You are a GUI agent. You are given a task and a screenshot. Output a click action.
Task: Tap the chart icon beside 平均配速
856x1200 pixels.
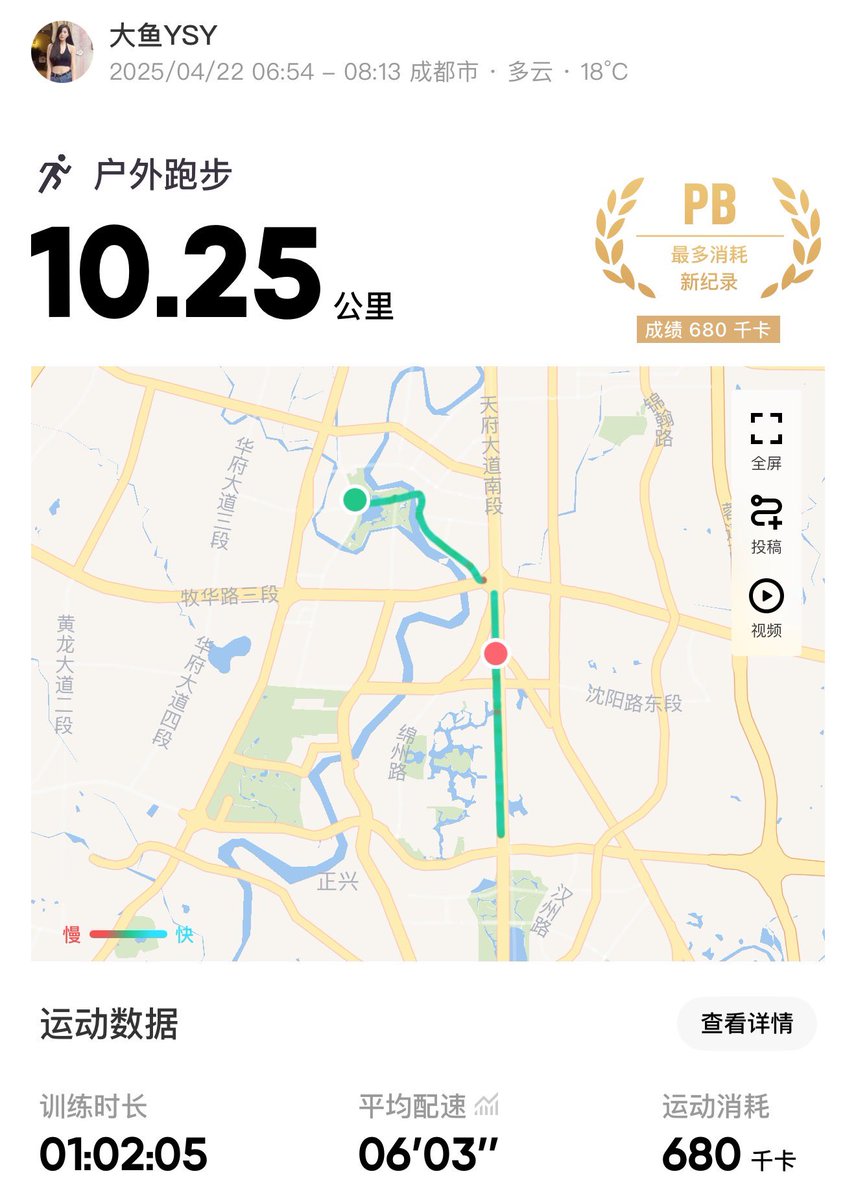(x=487, y=1106)
